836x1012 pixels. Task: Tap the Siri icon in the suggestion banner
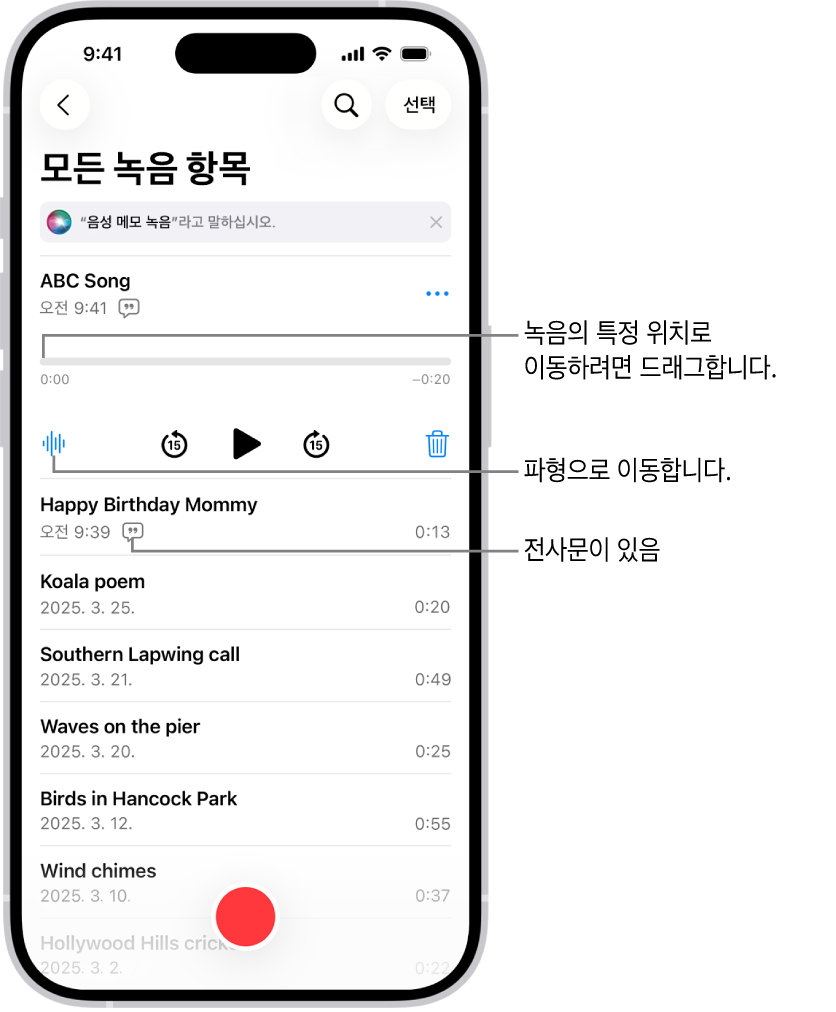tap(59, 222)
